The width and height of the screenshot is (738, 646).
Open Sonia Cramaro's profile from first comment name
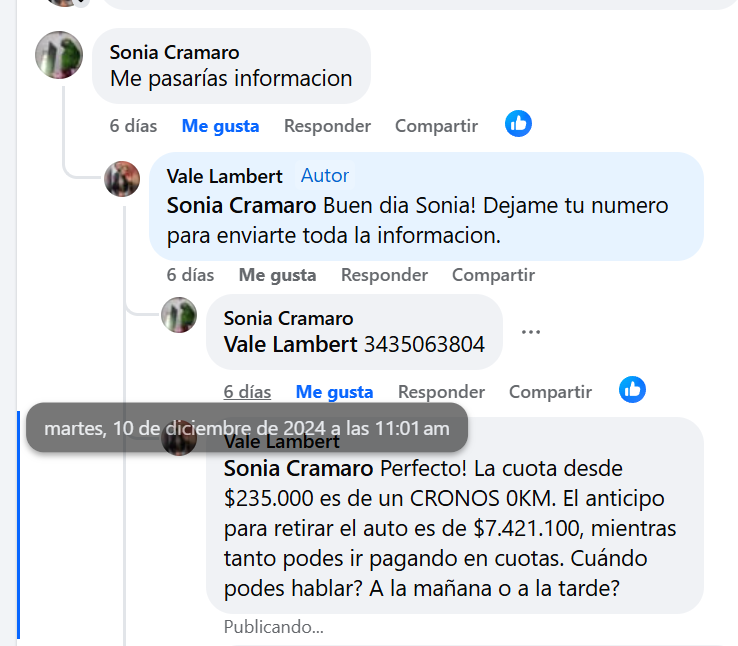click(x=174, y=52)
